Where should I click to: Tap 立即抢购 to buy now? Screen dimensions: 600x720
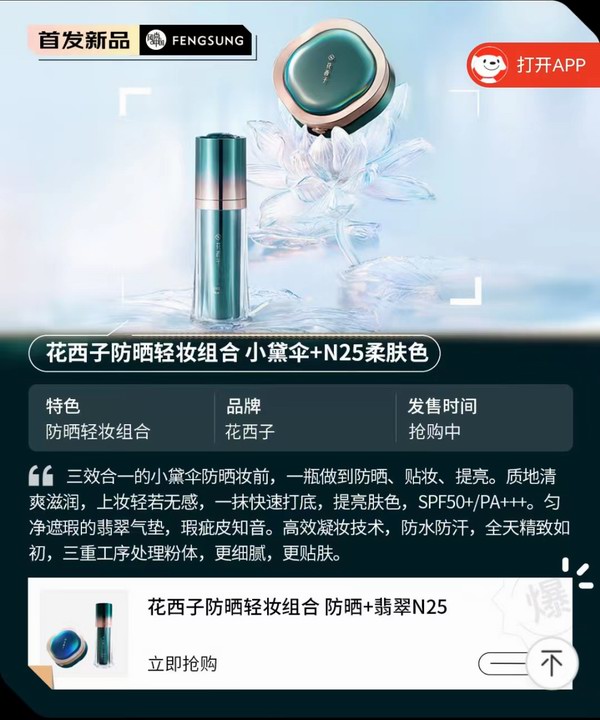182,663
